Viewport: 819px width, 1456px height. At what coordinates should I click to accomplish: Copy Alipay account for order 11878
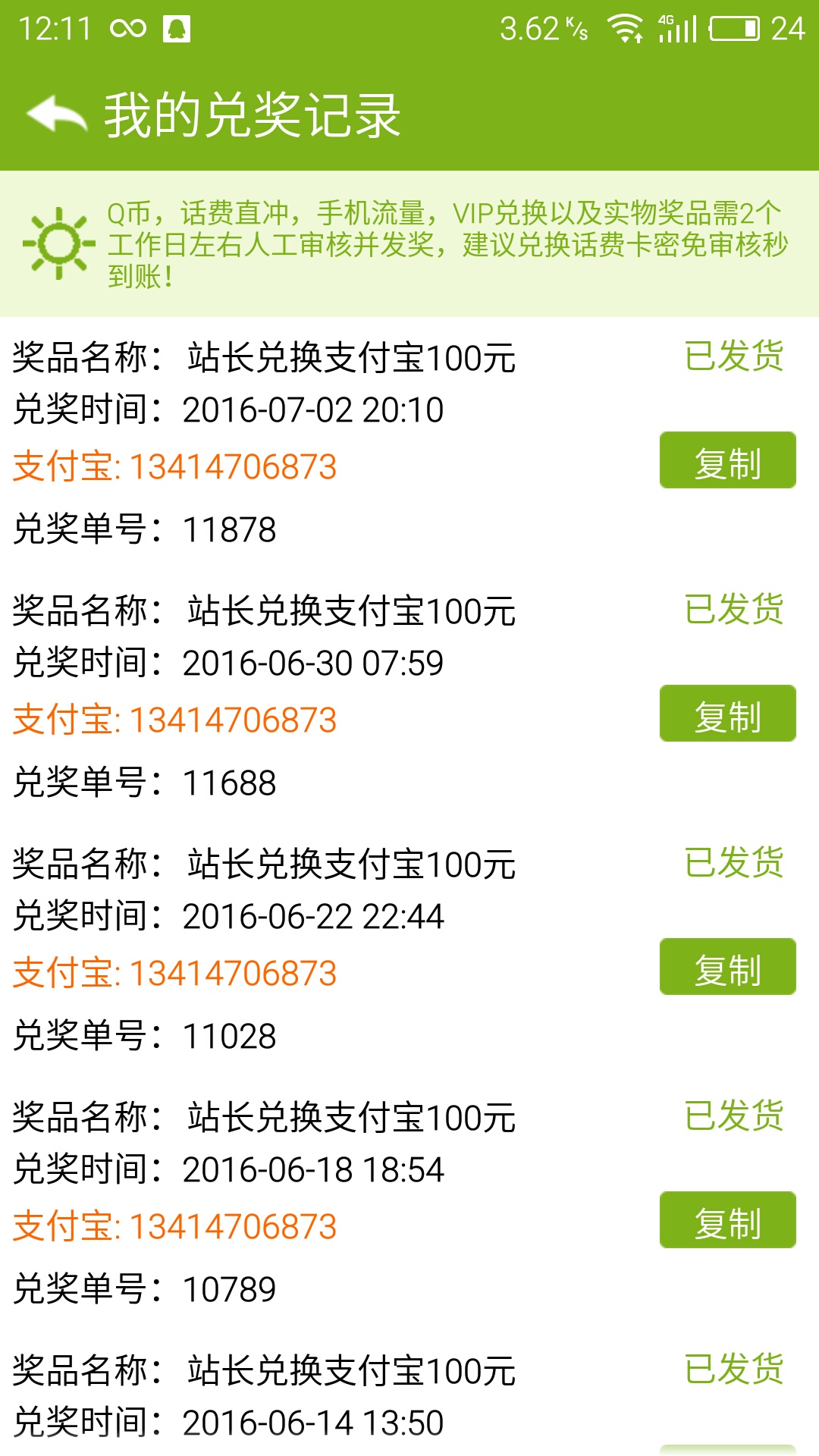(727, 461)
